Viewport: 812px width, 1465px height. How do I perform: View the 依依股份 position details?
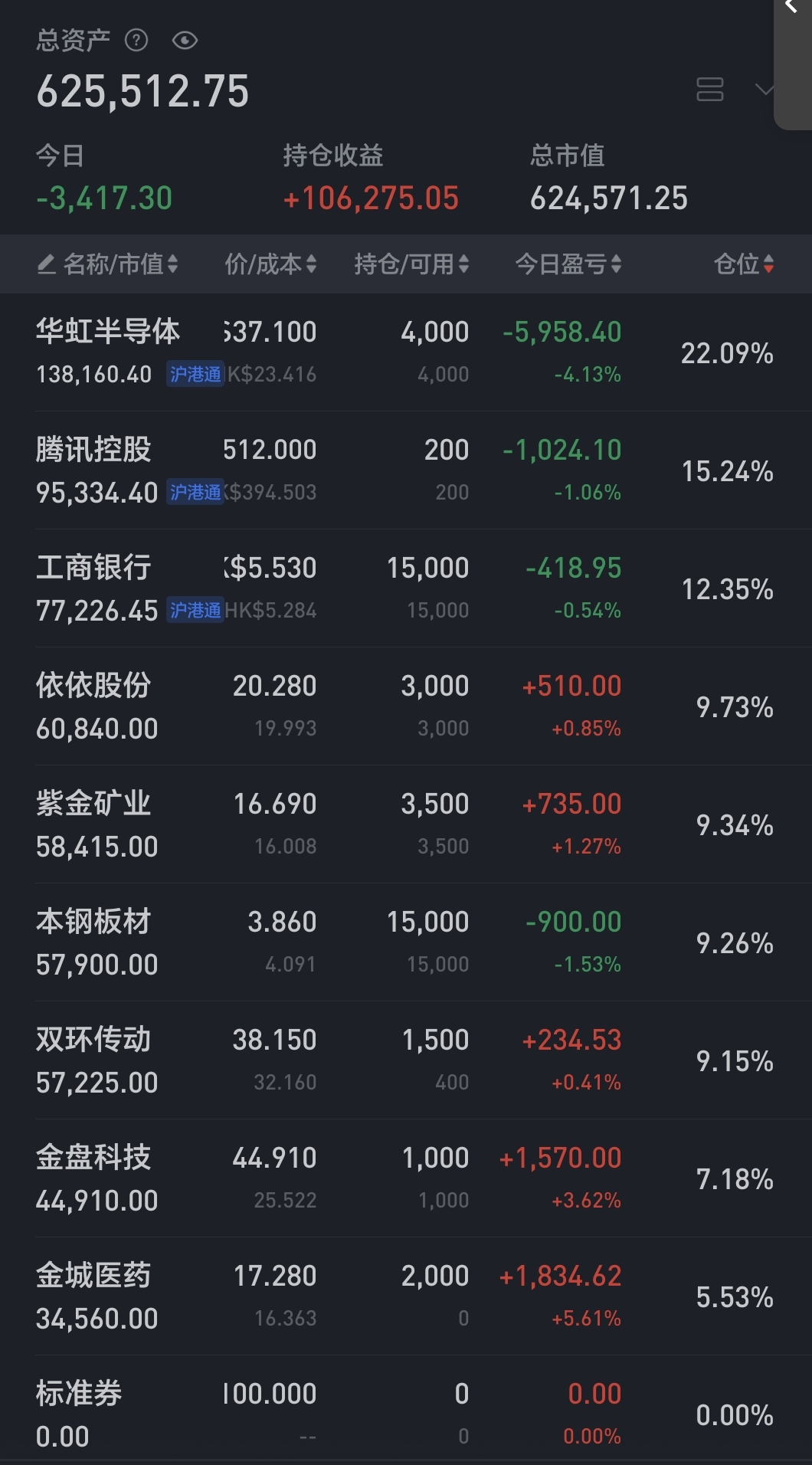click(406, 706)
